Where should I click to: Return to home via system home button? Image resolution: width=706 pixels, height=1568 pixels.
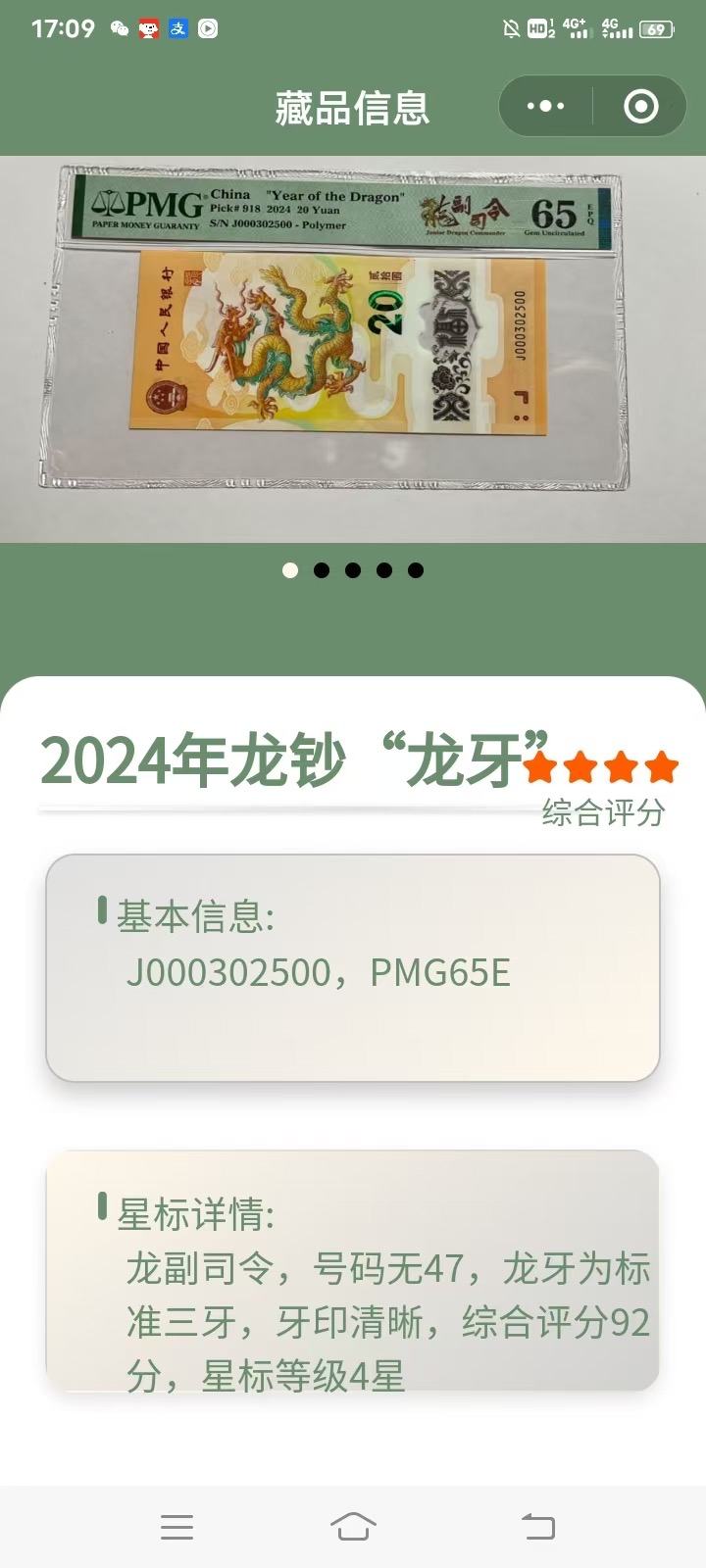(x=353, y=1526)
